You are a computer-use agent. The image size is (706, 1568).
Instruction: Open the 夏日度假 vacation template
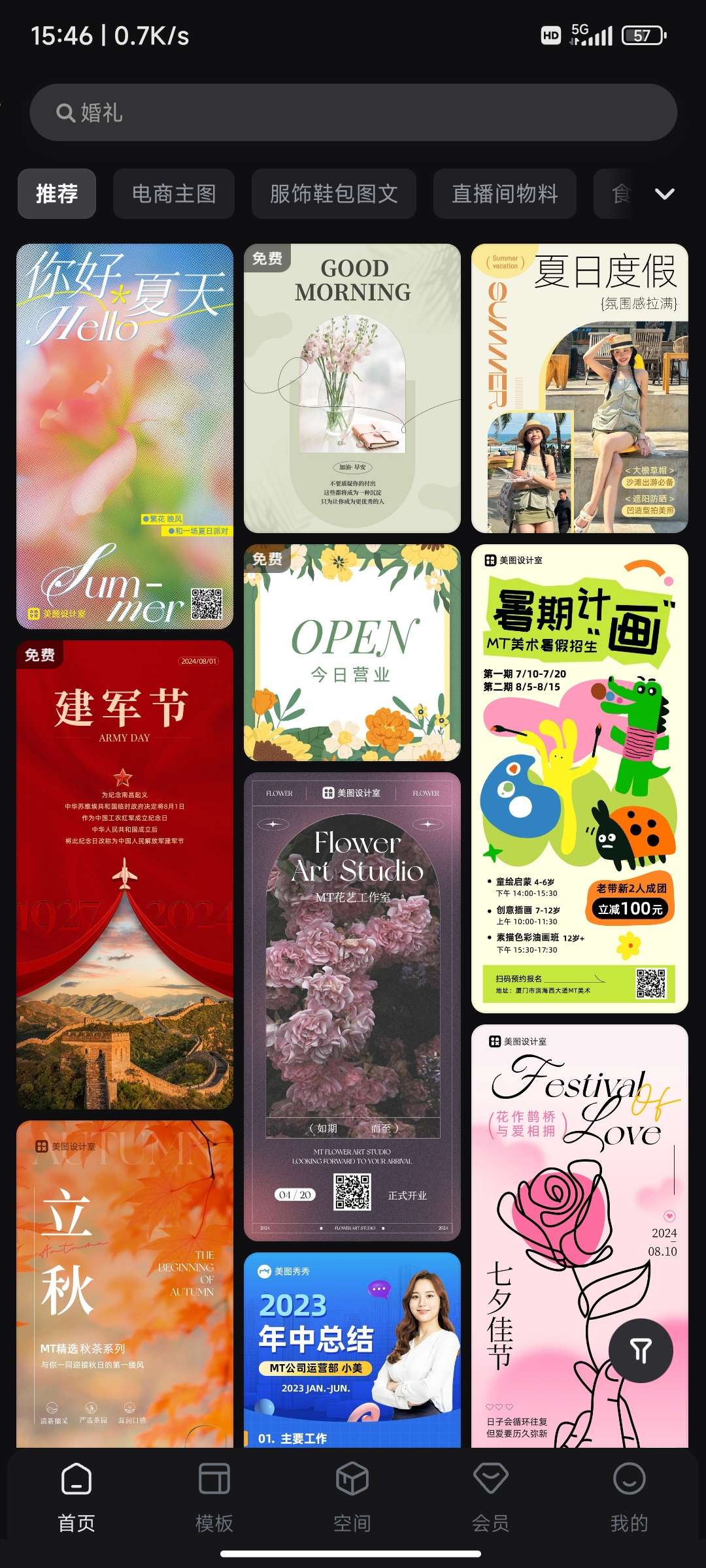click(x=579, y=389)
